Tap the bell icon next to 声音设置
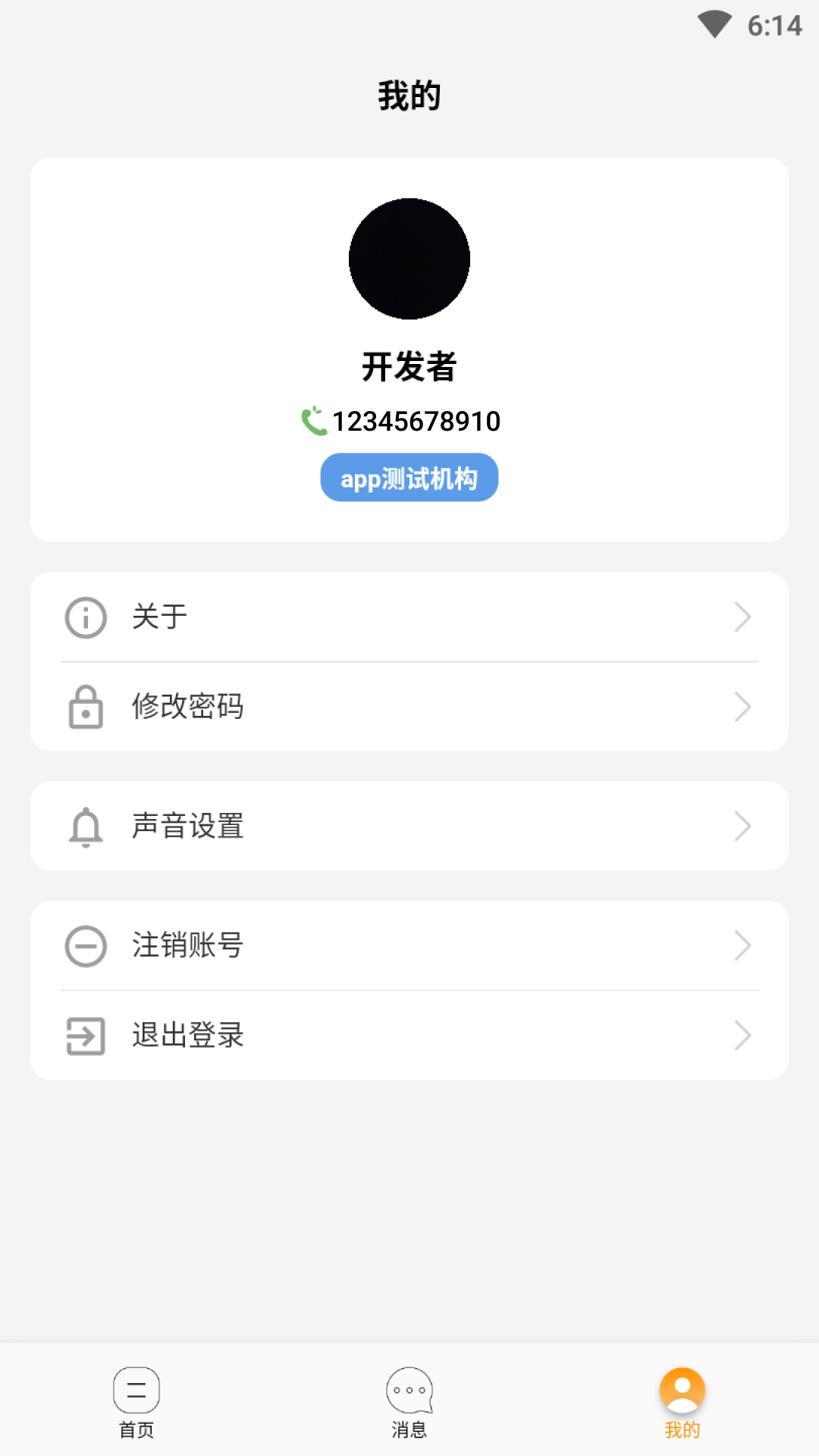 [x=85, y=826]
